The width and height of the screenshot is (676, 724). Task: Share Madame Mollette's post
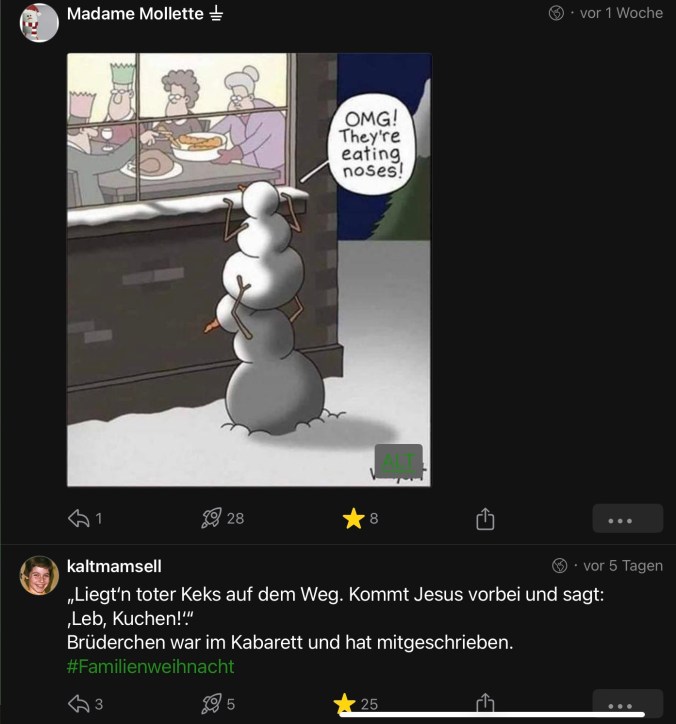tap(485, 518)
